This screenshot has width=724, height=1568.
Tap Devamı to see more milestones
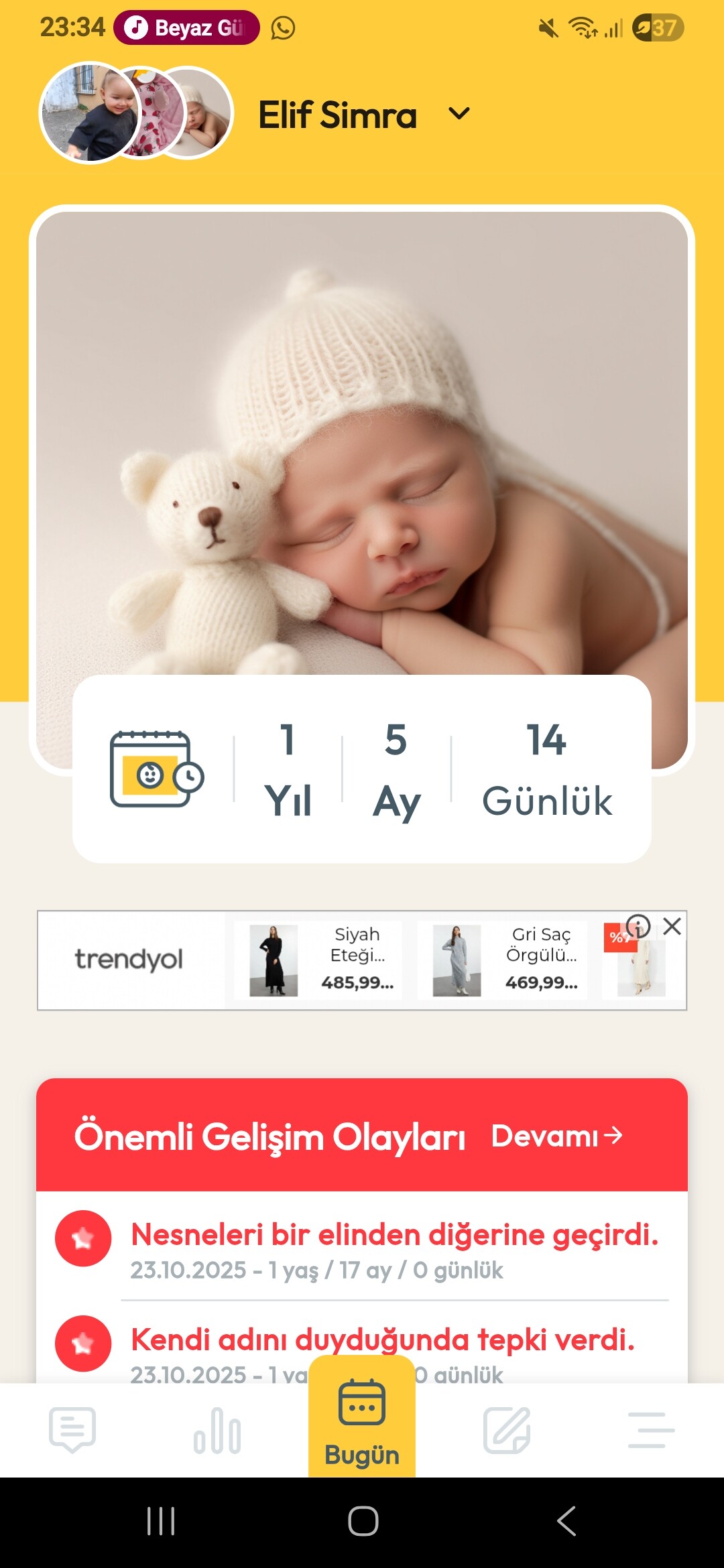coord(556,1136)
